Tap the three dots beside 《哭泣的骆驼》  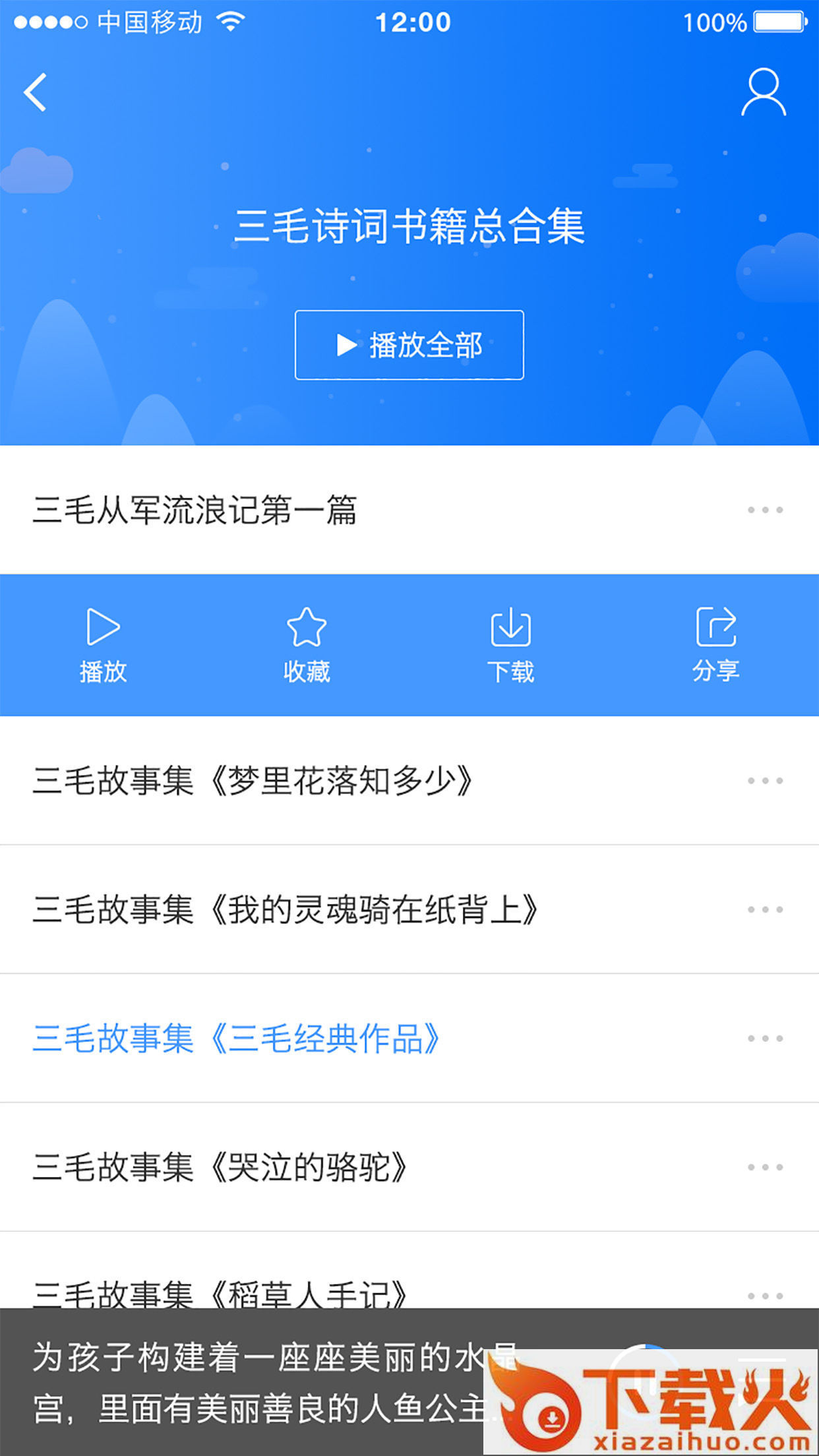click(765, 1167)
